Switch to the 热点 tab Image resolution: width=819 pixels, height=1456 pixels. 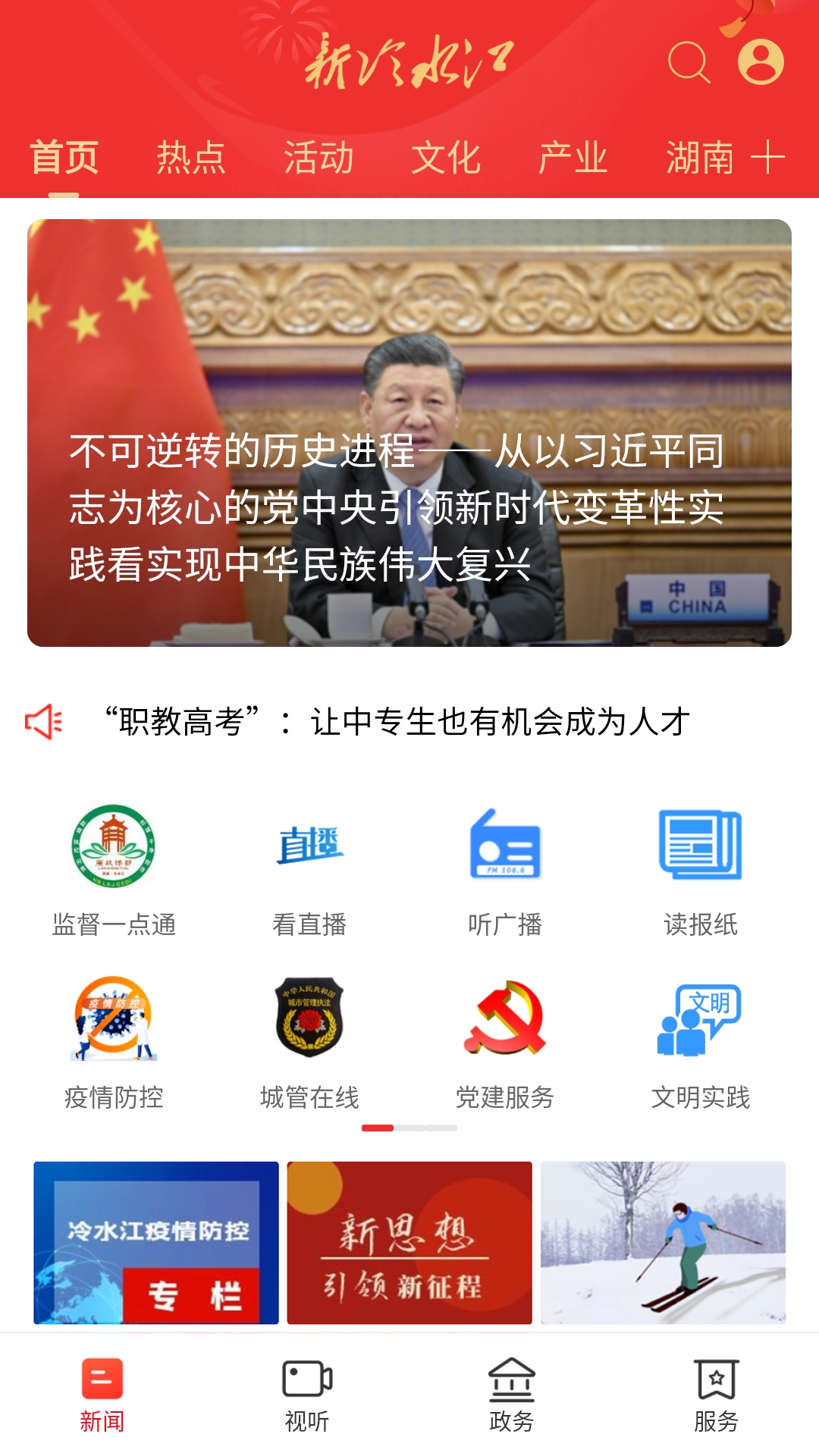[x=191, y=158]
